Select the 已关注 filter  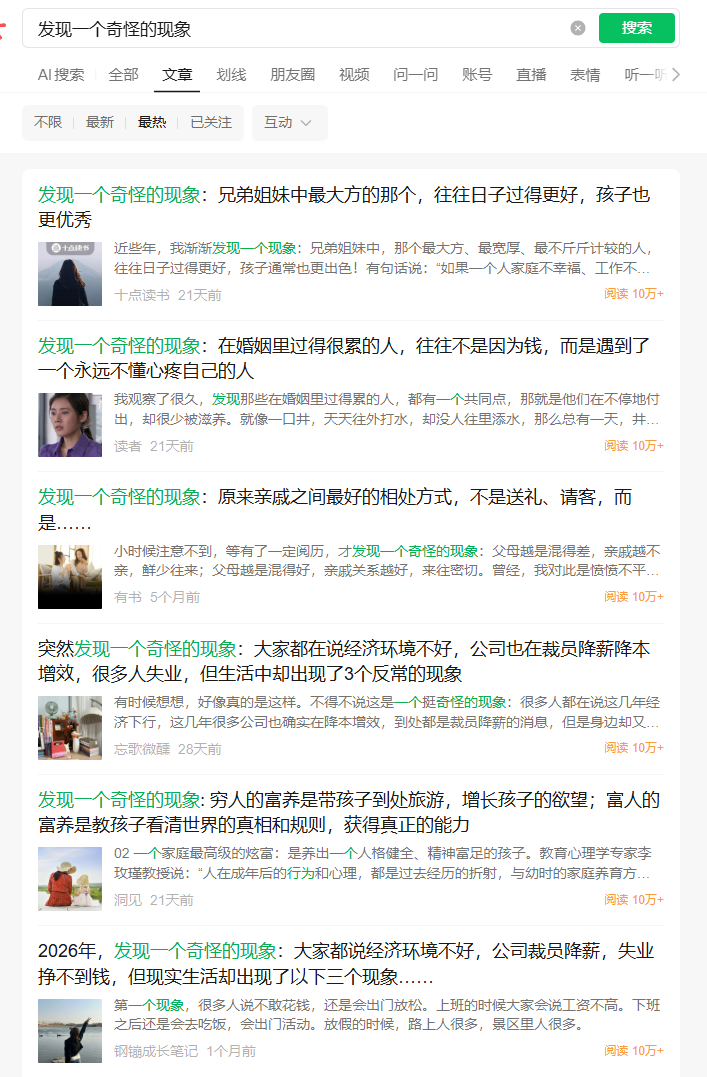pyautogui.click(x=211, y=122)
